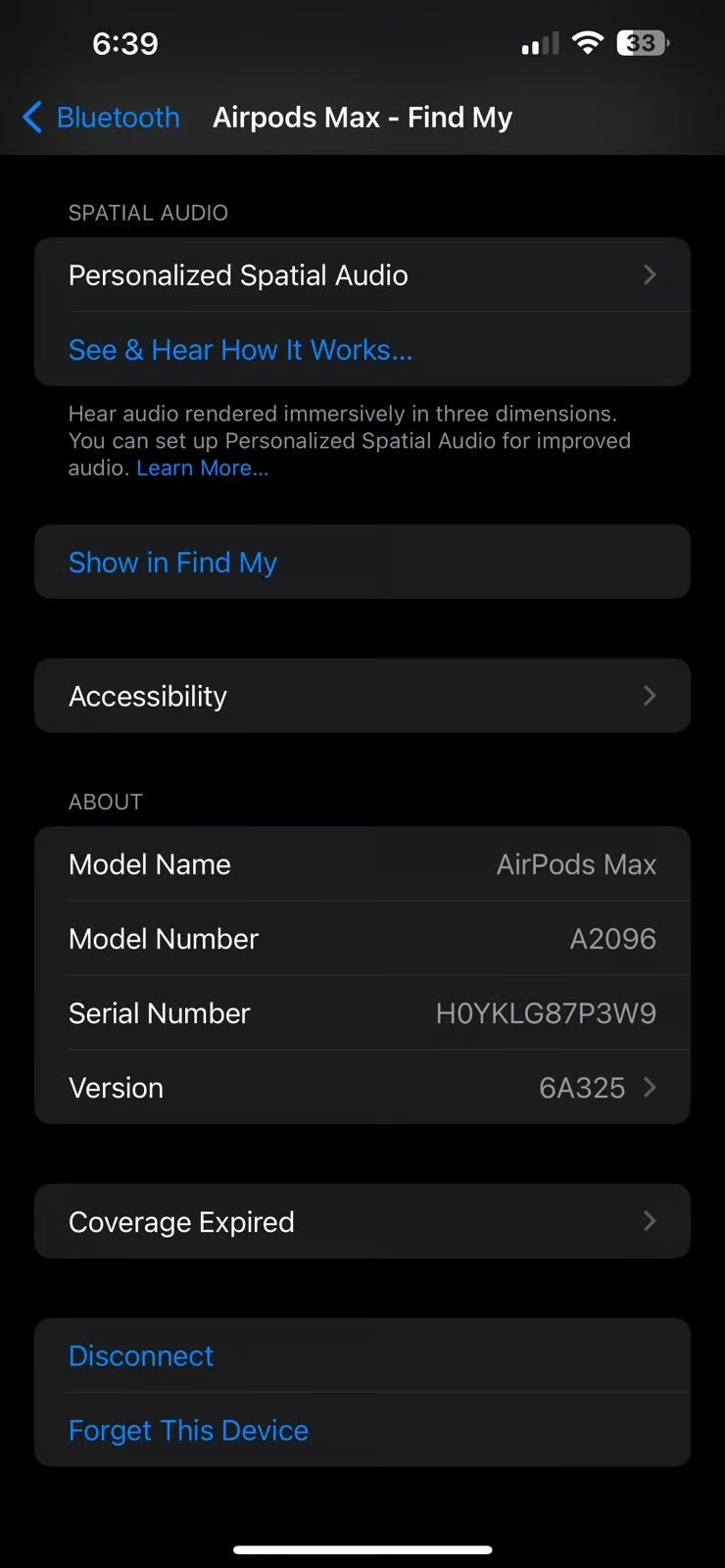Tap the Learn More link
The width and height of the screenshot is (725, 1568).
[203, 467]
